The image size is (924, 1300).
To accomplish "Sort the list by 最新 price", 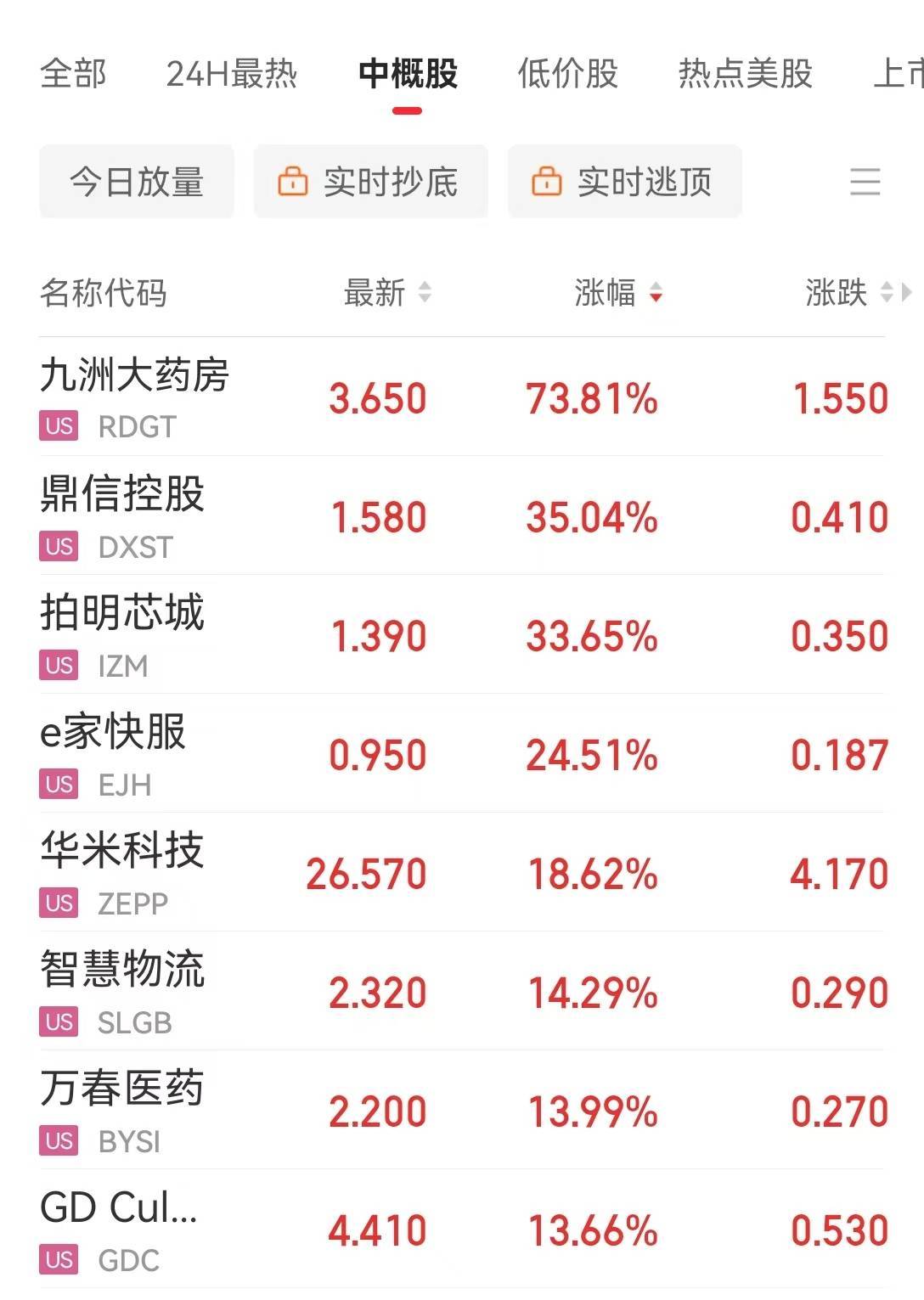I will [x=386, y=293].
